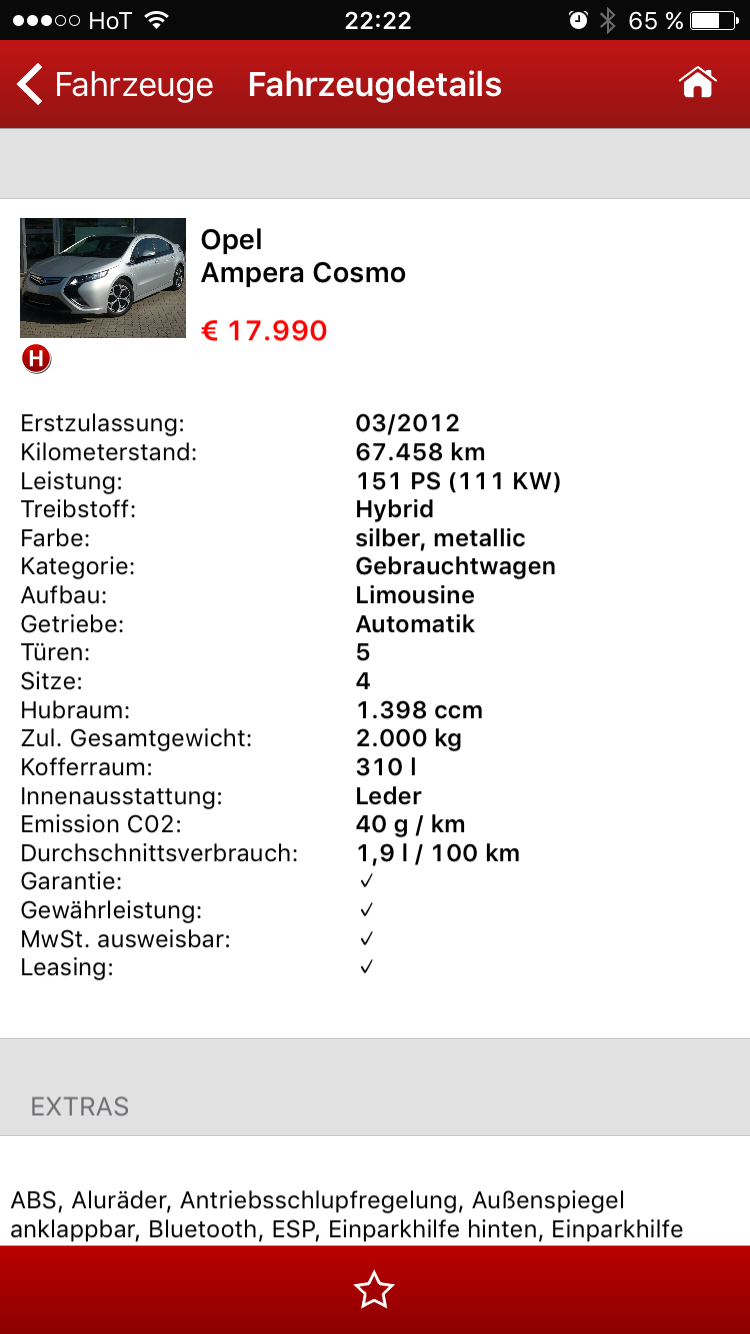Tap the red H dealer badge

coord(36,358)
